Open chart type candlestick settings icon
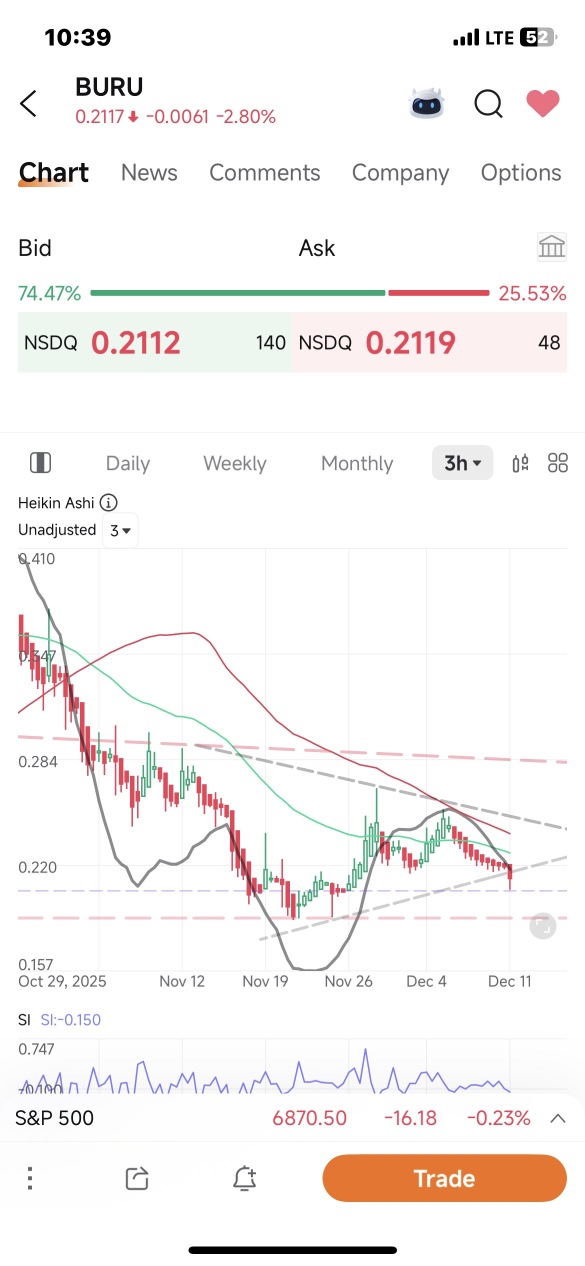Image resolution: width=585 pixels, height=1266 pixels. pyautogui.click(x=520, y=462)
